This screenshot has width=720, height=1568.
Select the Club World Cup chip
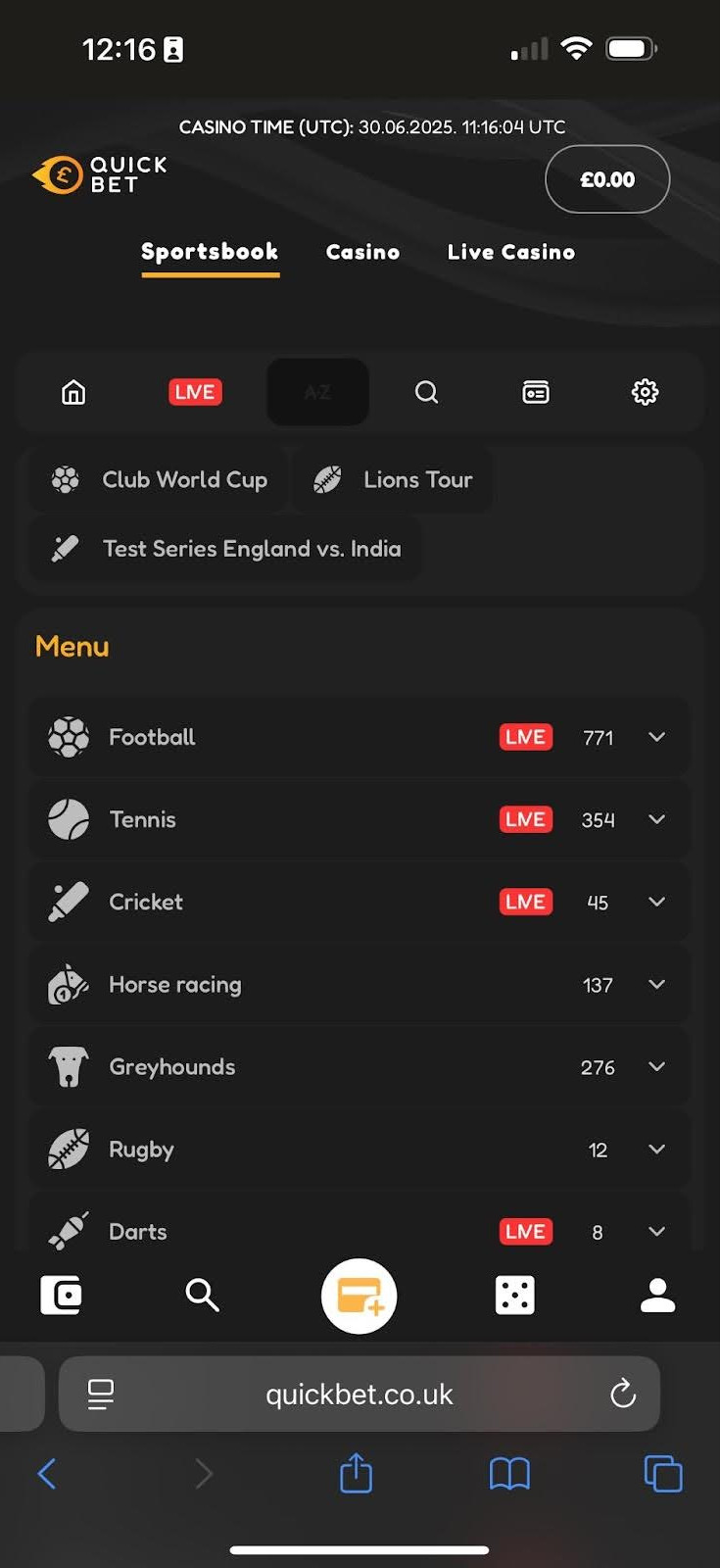(160, 479)
